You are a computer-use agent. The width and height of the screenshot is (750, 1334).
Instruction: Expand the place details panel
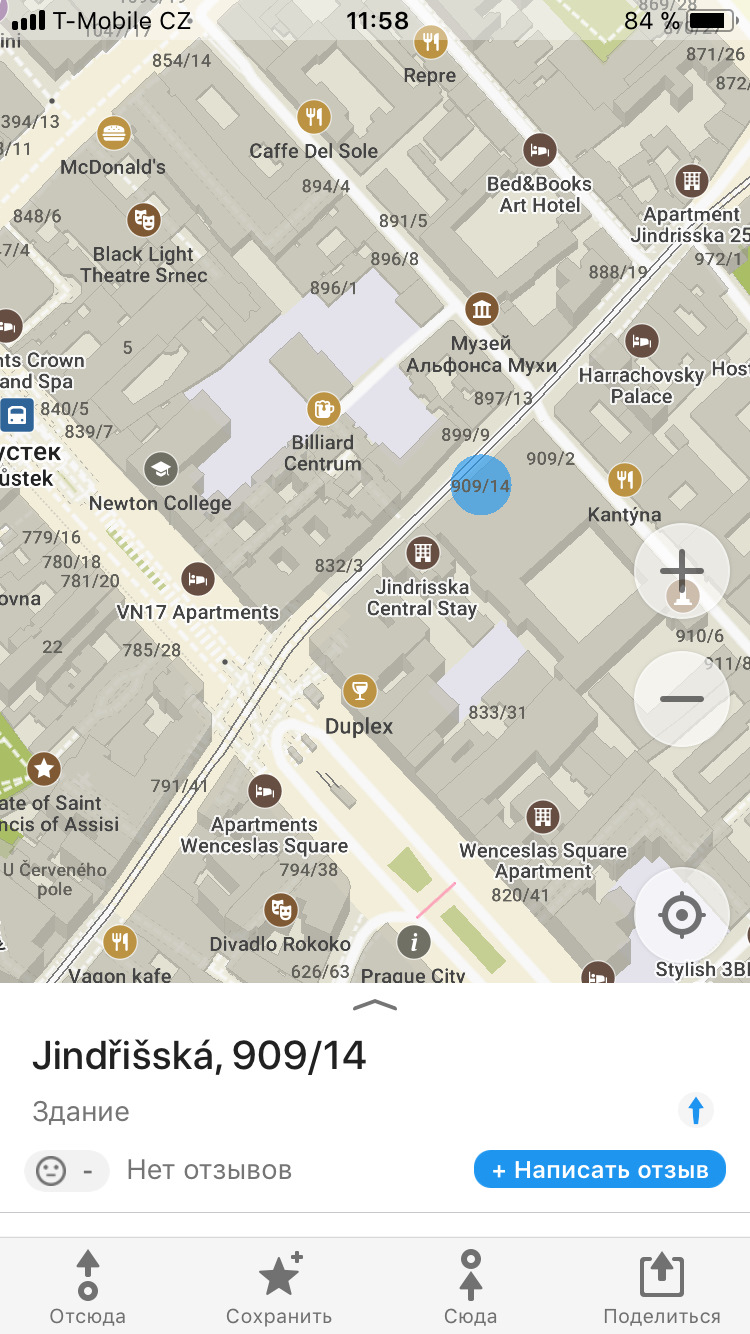[375, 1005]
